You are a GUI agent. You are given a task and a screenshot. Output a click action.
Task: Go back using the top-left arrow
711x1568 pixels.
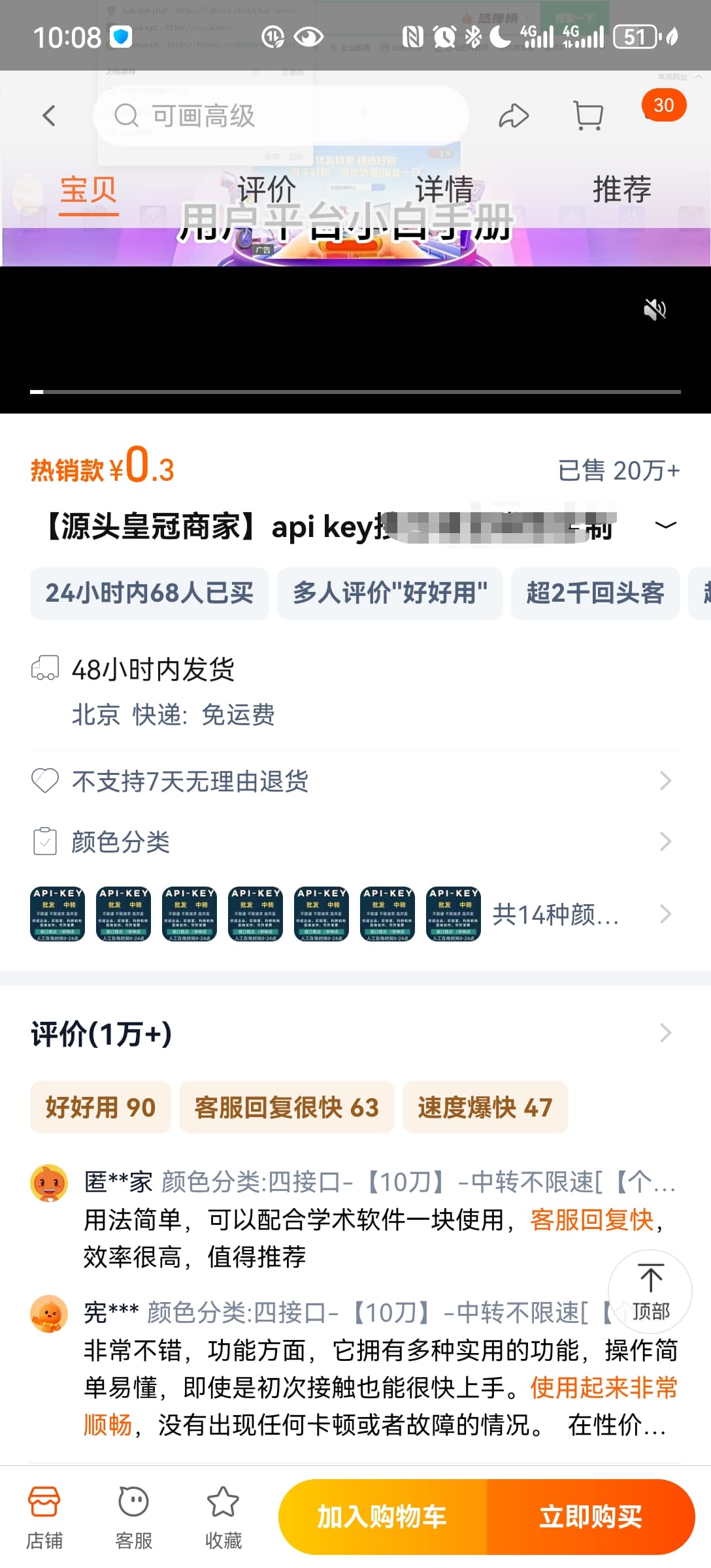49,116
